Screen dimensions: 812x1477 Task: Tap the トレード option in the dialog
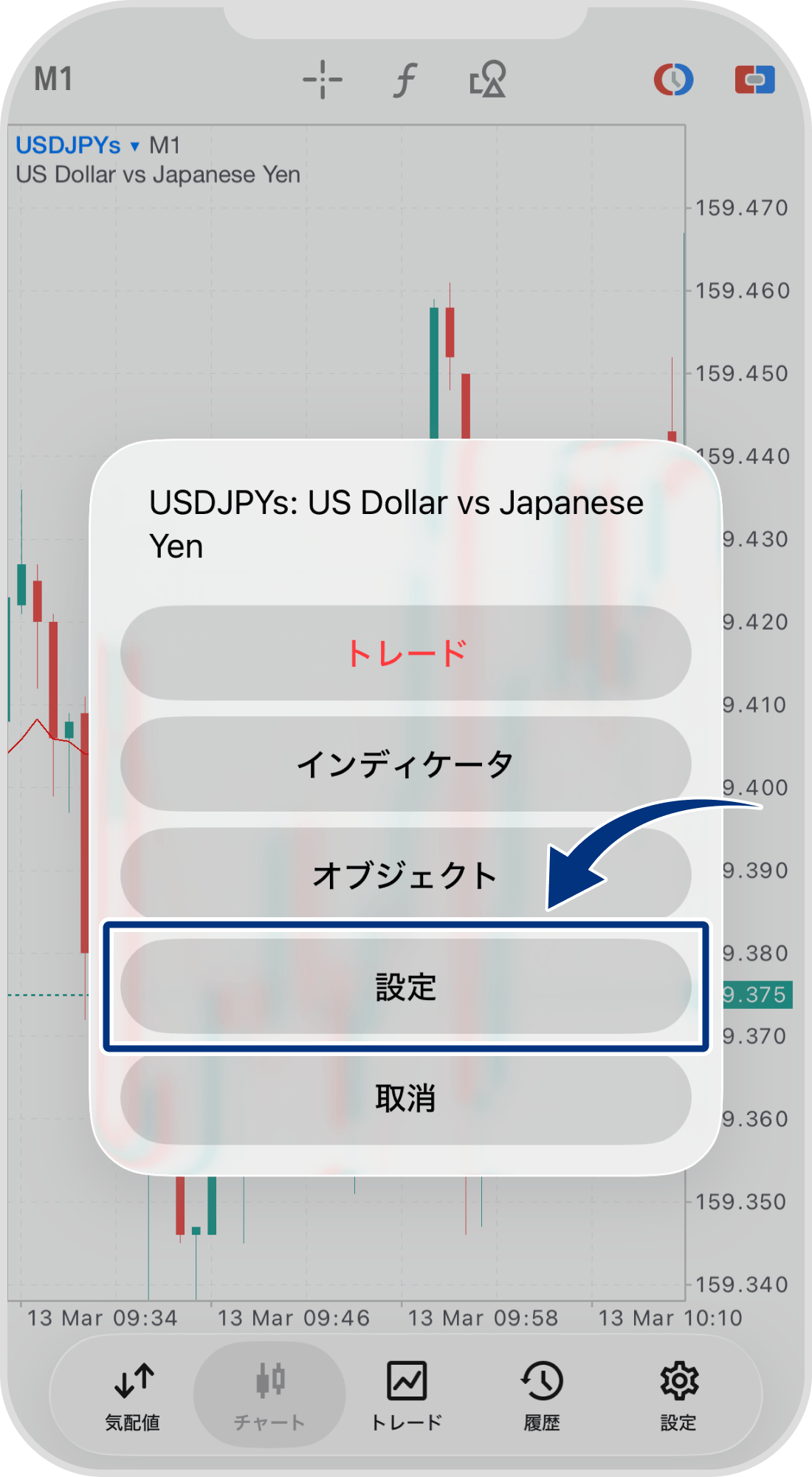(x=406, y=653)
